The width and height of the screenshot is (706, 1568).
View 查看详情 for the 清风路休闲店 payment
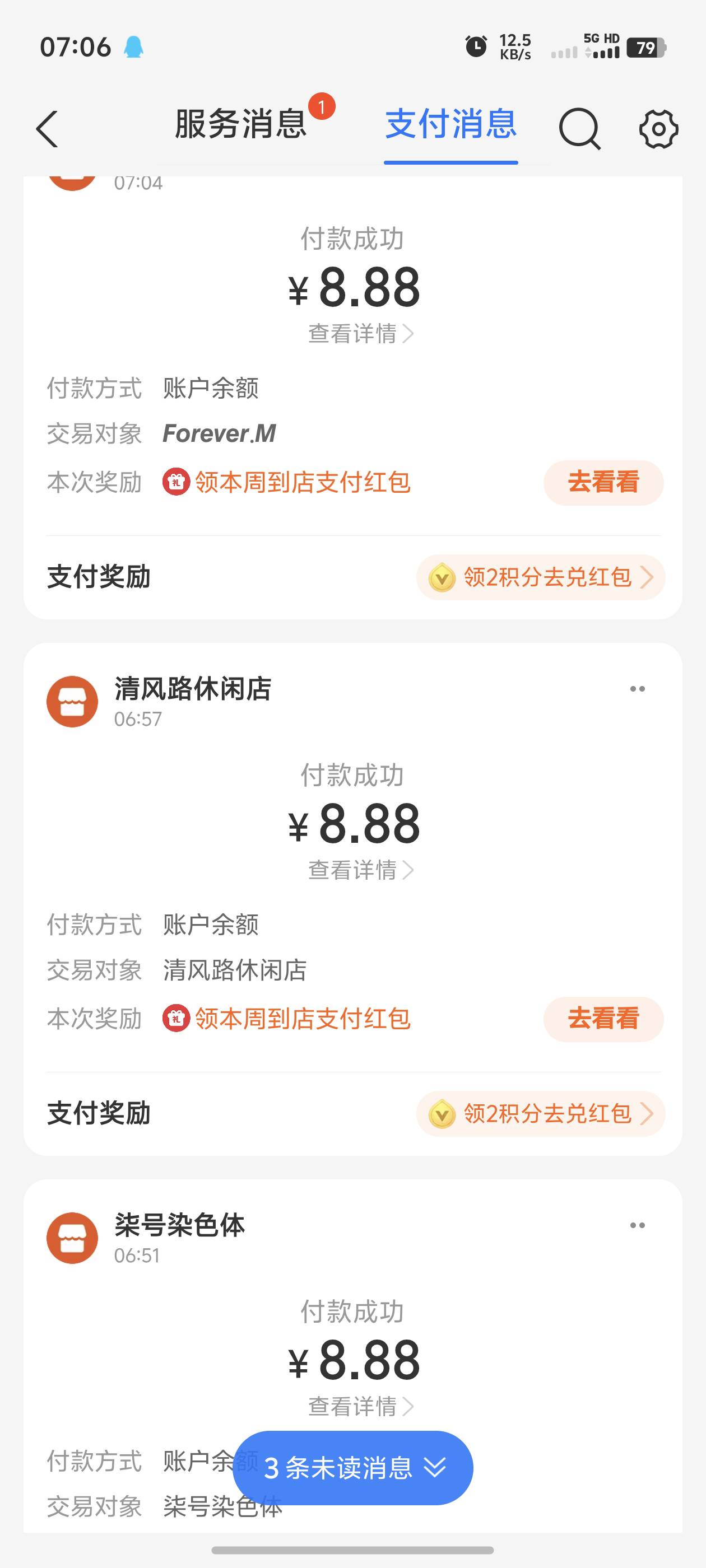pos(361,870)
